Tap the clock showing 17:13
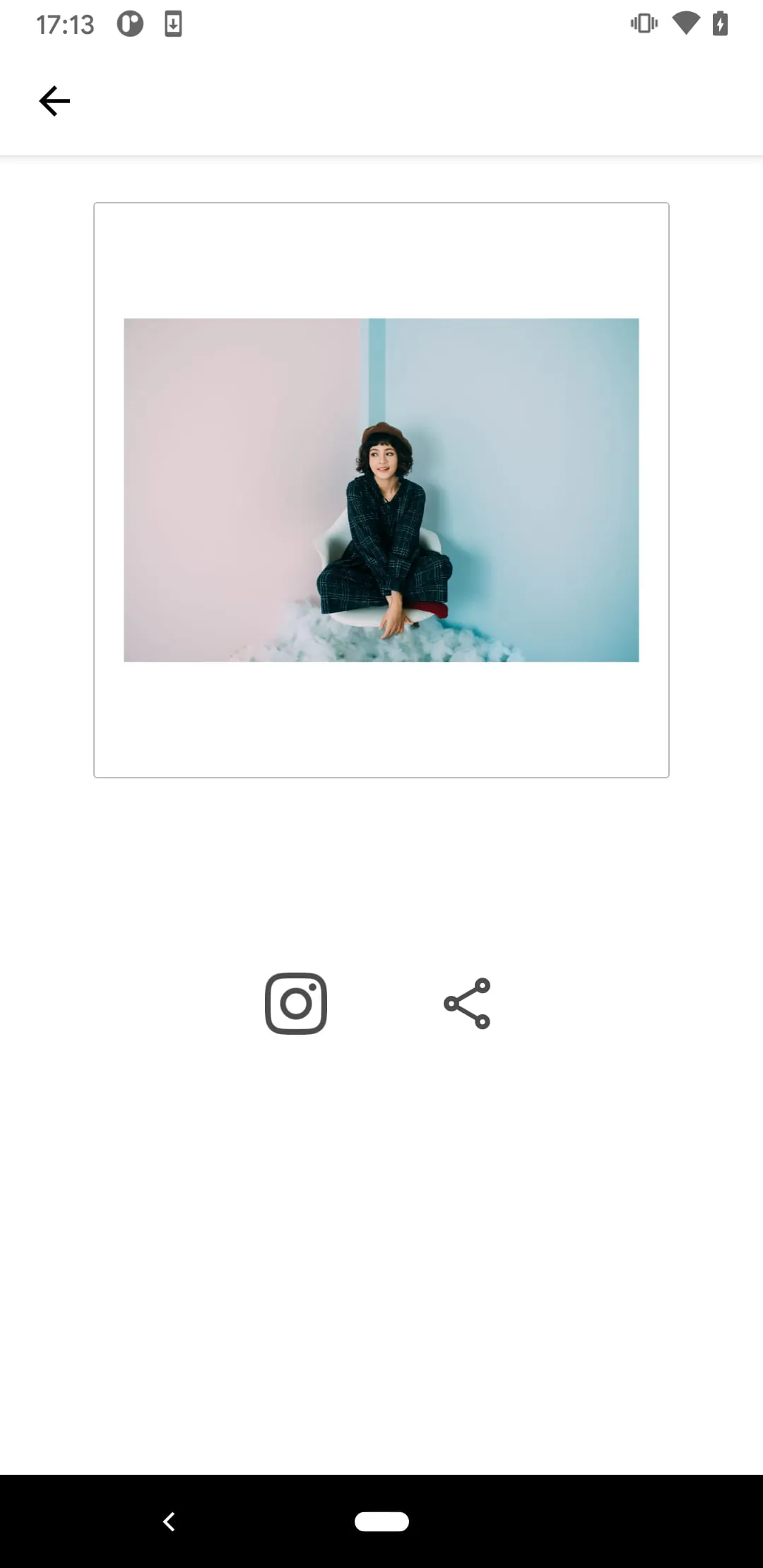 click(x=66, y=23)
